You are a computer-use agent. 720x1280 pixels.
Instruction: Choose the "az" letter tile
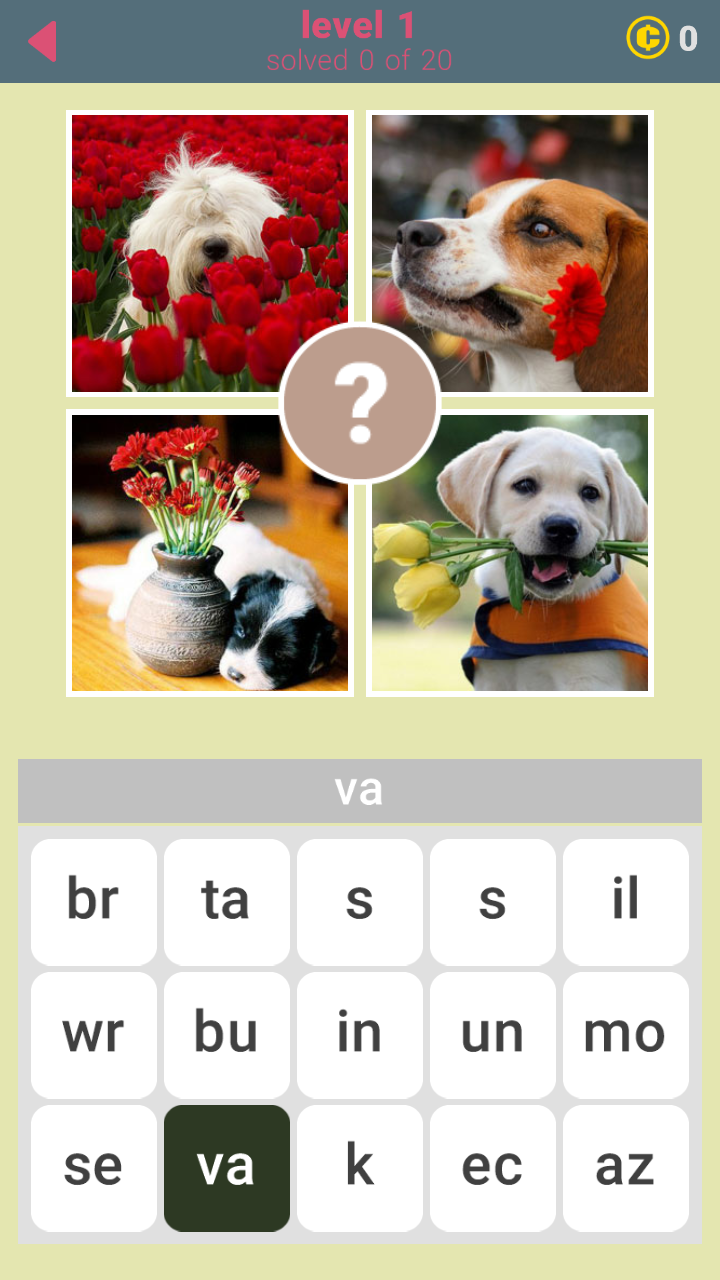pos(626,1168)
